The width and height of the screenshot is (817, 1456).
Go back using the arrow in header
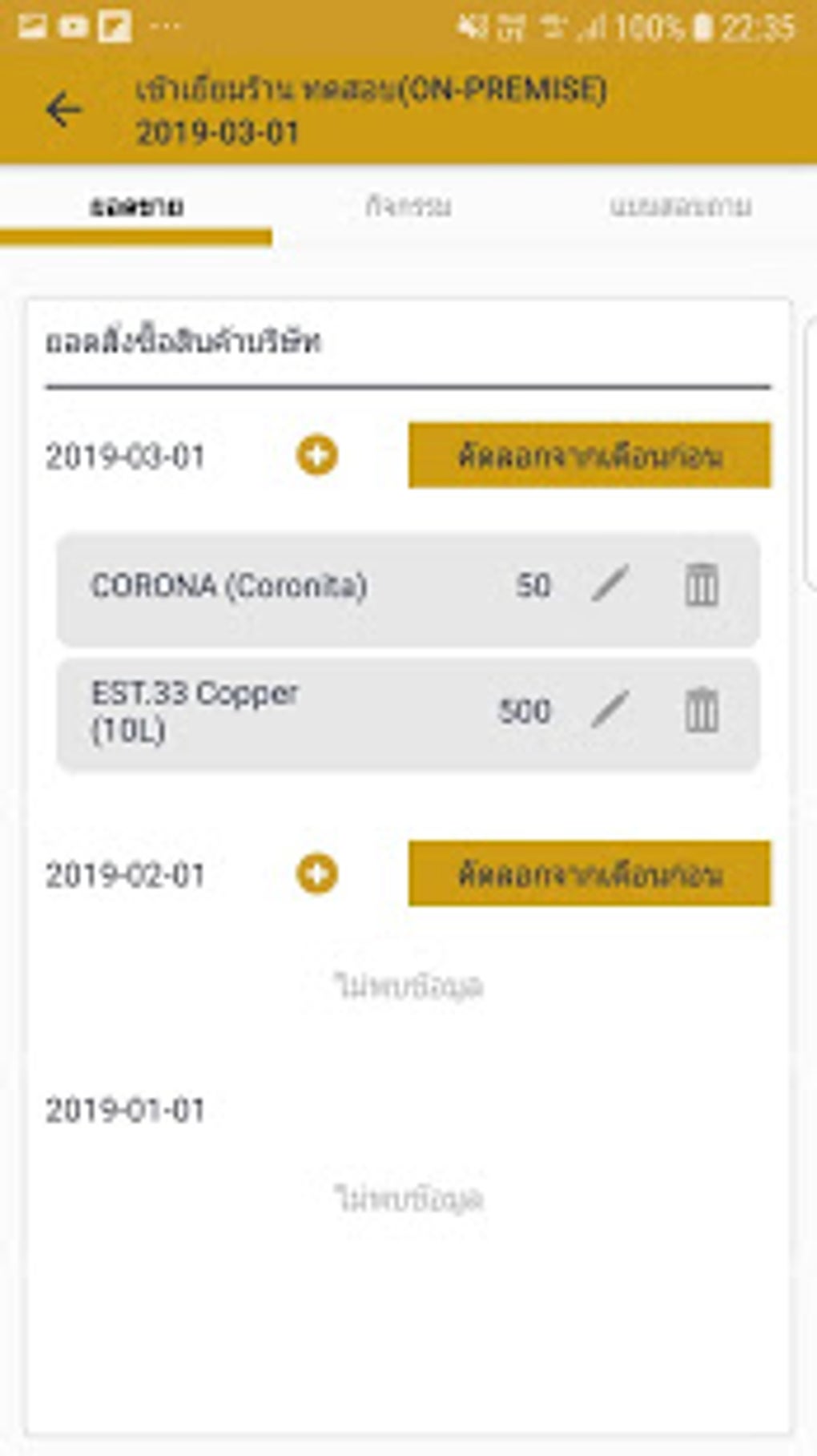point(64,110)
